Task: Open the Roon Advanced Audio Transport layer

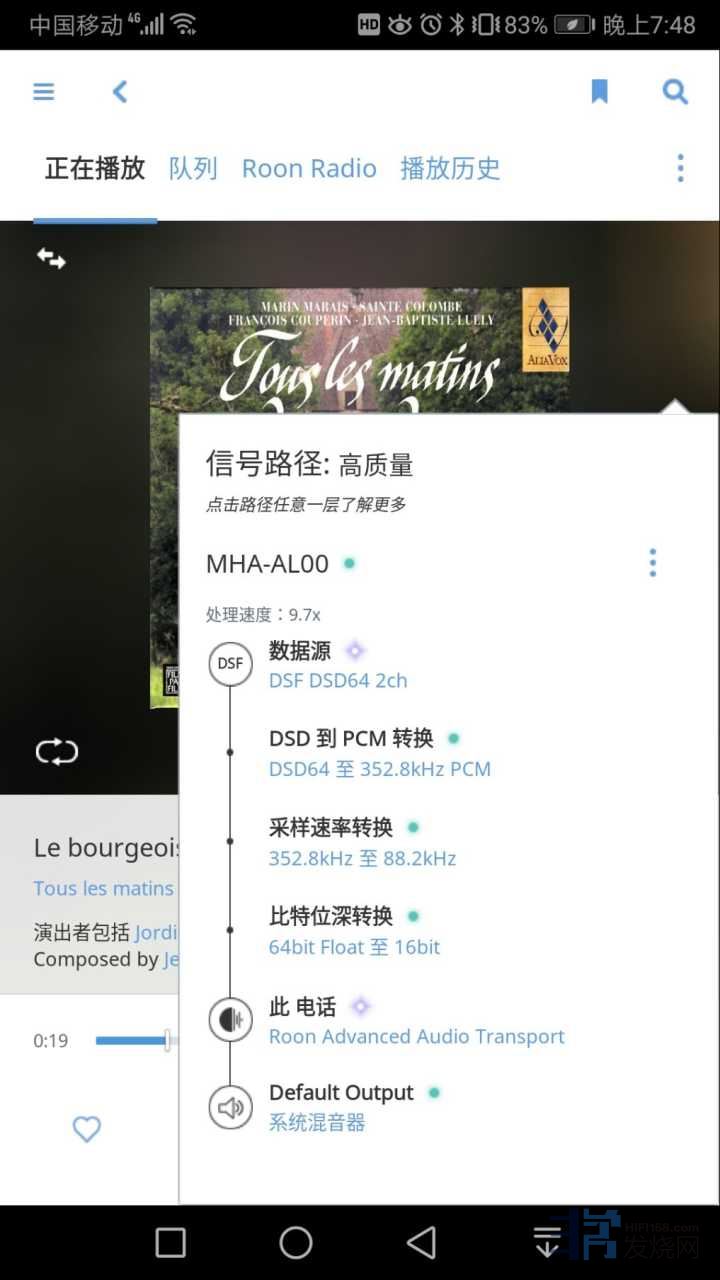Action: pyautogui.click(x=416, y=1021)
